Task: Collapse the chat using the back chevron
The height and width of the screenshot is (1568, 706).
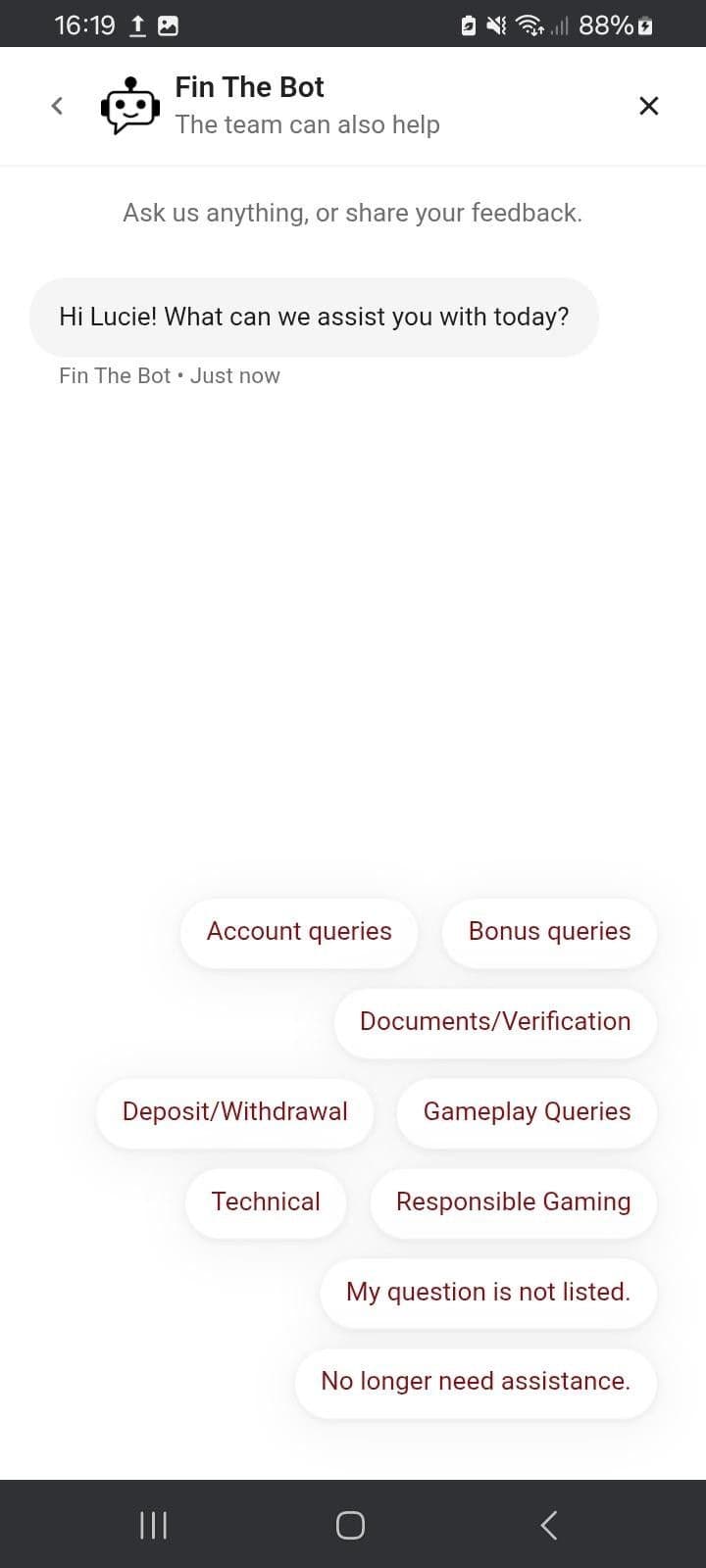Action: pos(57,105)
